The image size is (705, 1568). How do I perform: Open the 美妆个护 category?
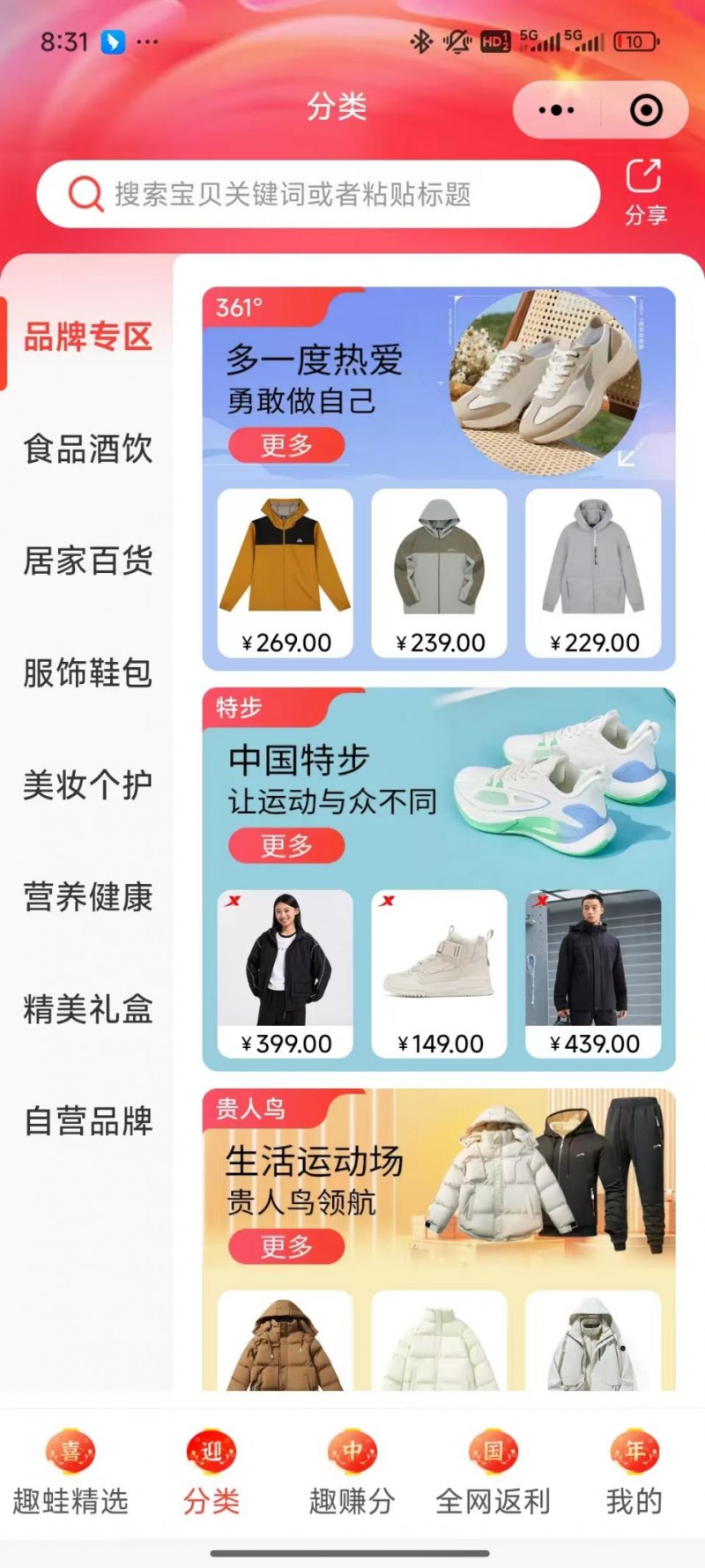point(86,784)
